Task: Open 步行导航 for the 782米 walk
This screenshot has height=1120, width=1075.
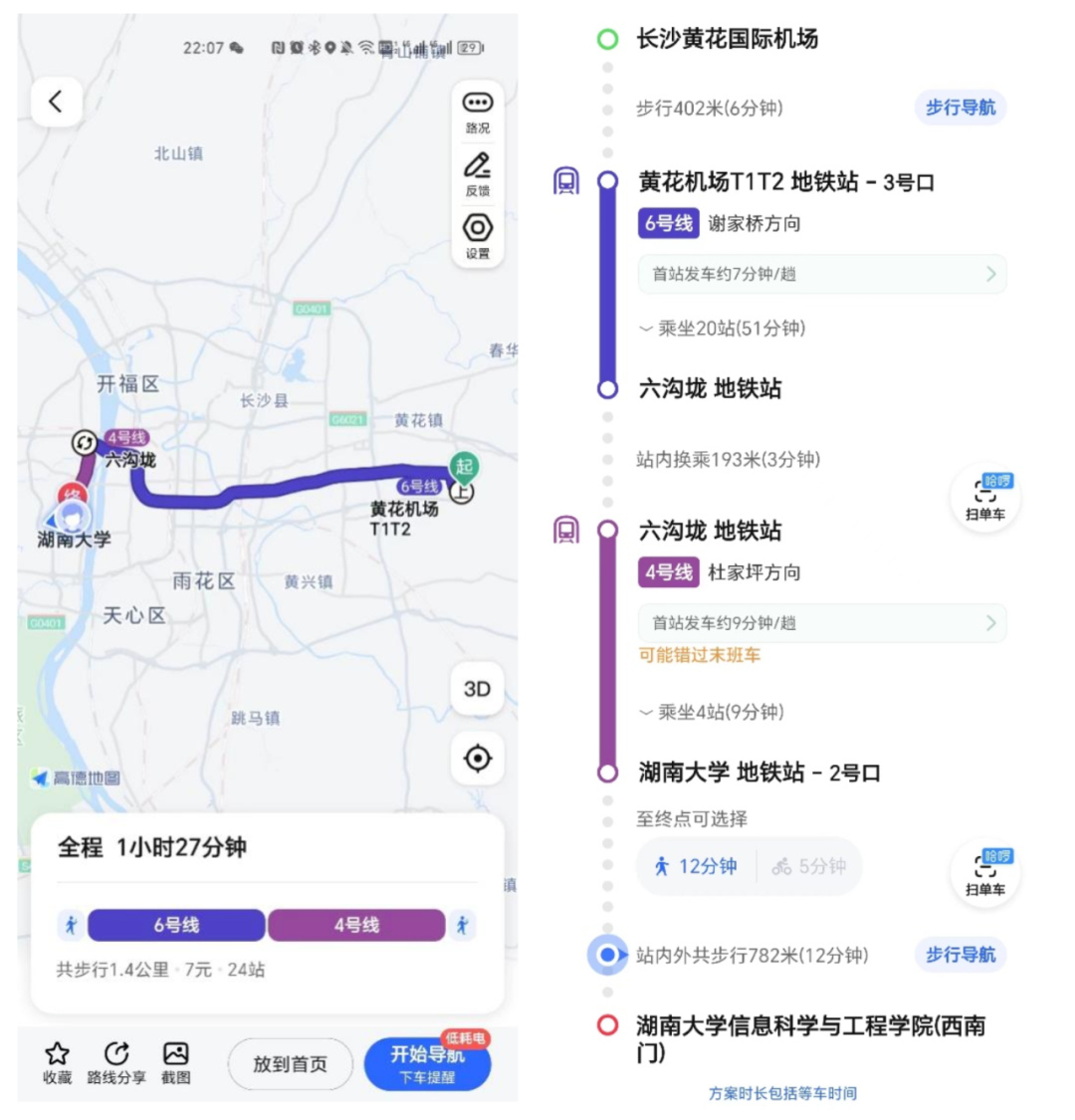Action: [x=960, y=955]
